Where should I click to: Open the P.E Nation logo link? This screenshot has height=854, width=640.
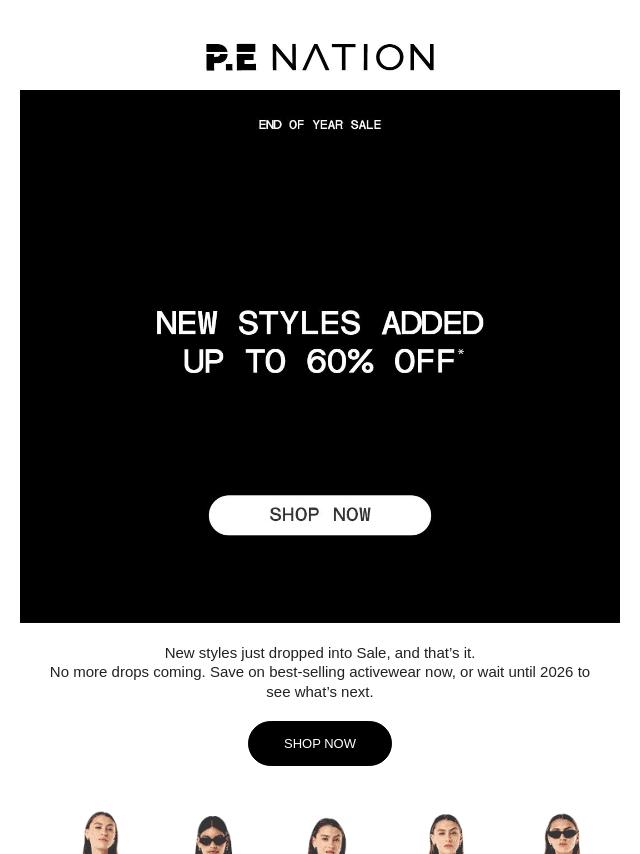pyautogui.click(x=320, y=57)
